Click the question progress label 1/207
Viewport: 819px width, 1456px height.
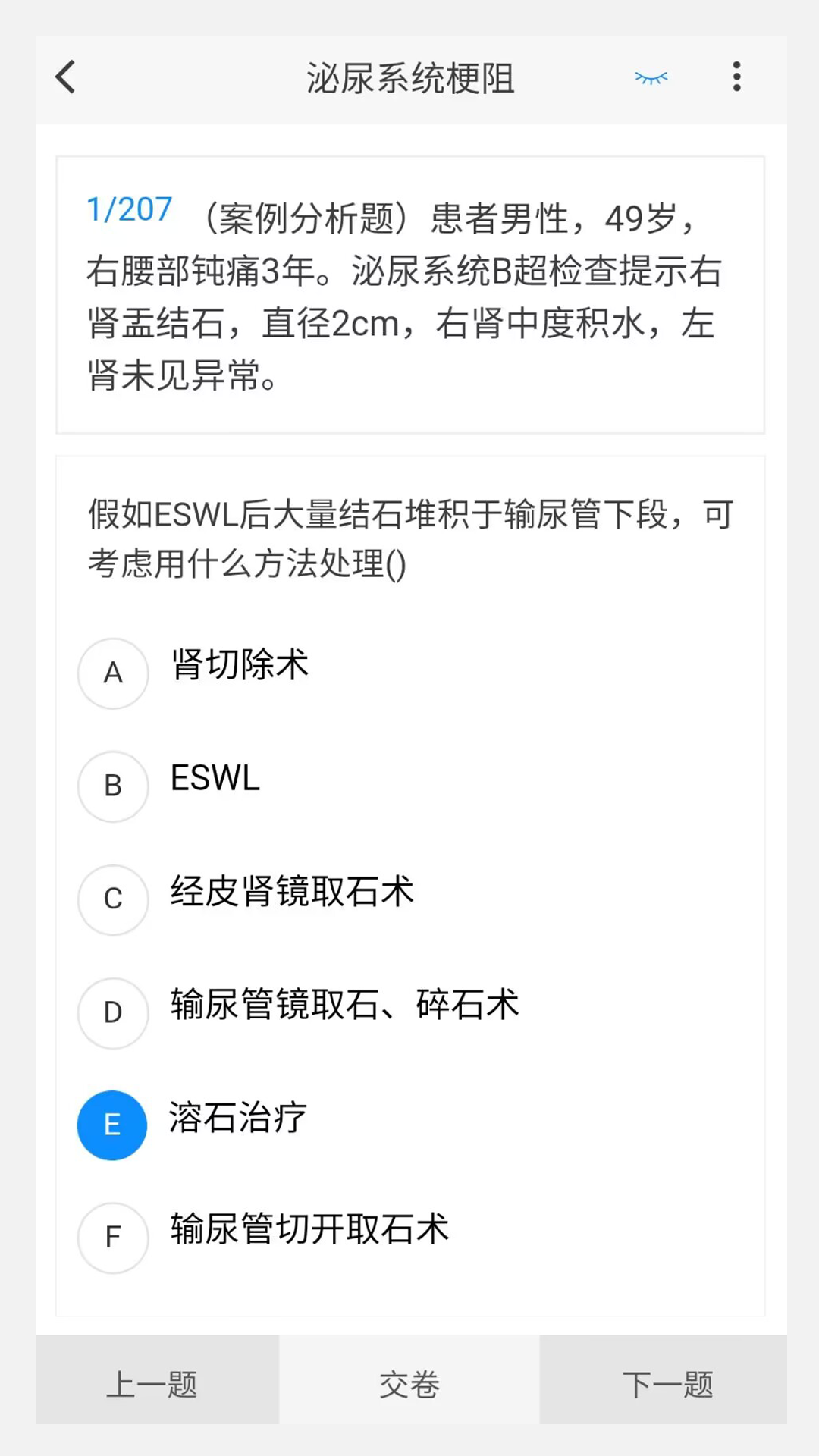[129, 210]
